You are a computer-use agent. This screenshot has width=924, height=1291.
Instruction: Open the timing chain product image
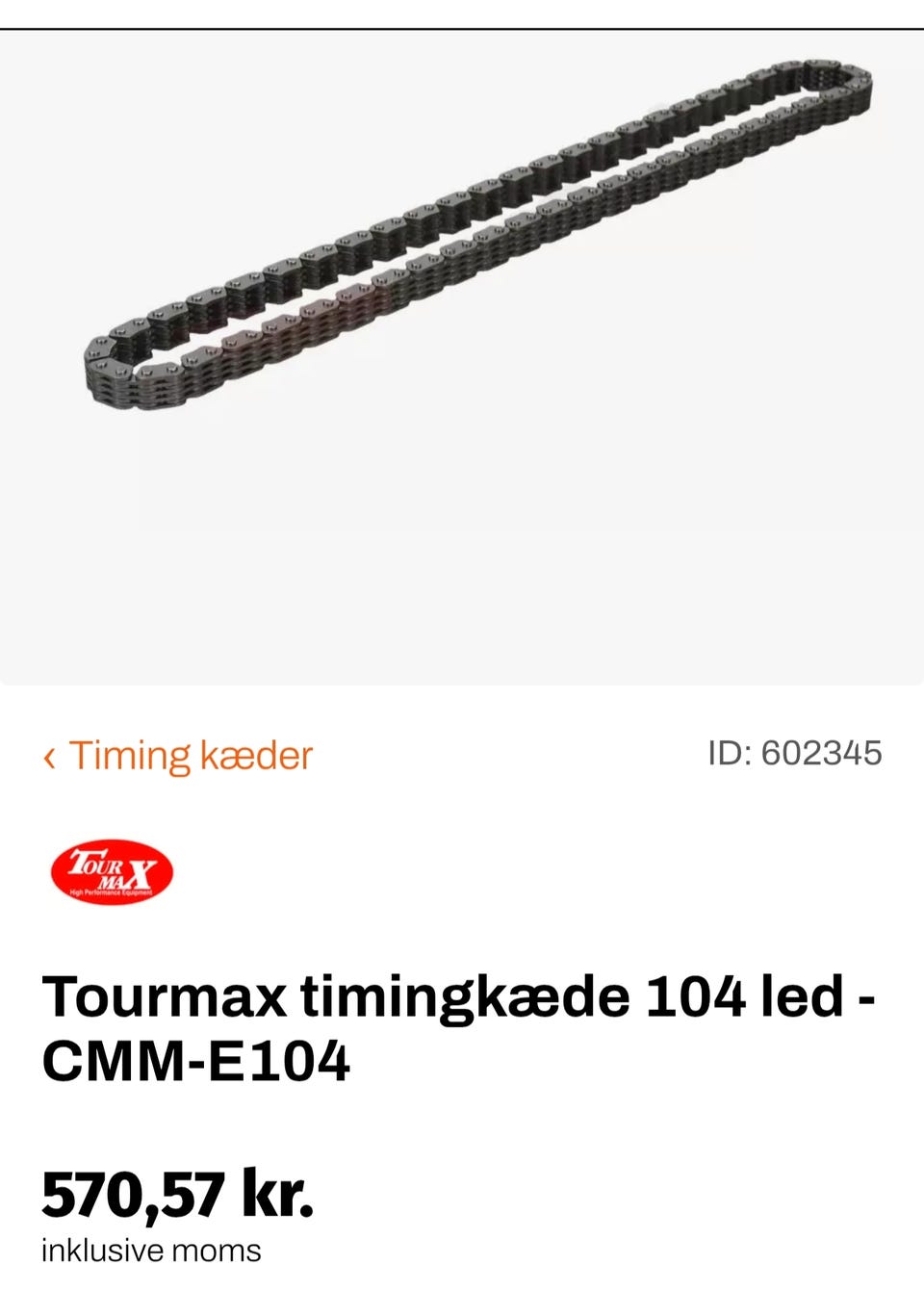pyautogui.click(x=478, y=236)
